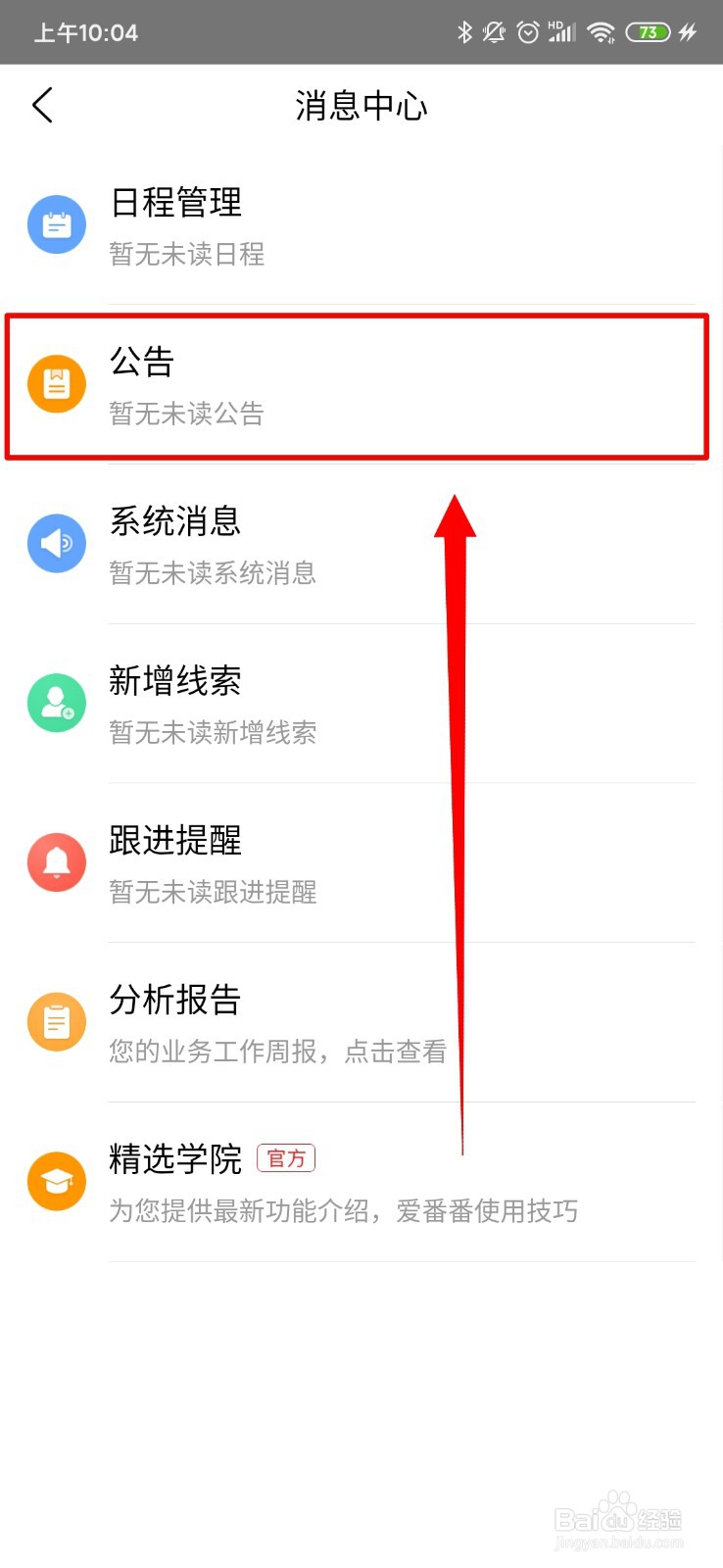723x1568 pixels.
Task: Tap the red bell icon for 跟进提醒
Action: pos(56,861)
